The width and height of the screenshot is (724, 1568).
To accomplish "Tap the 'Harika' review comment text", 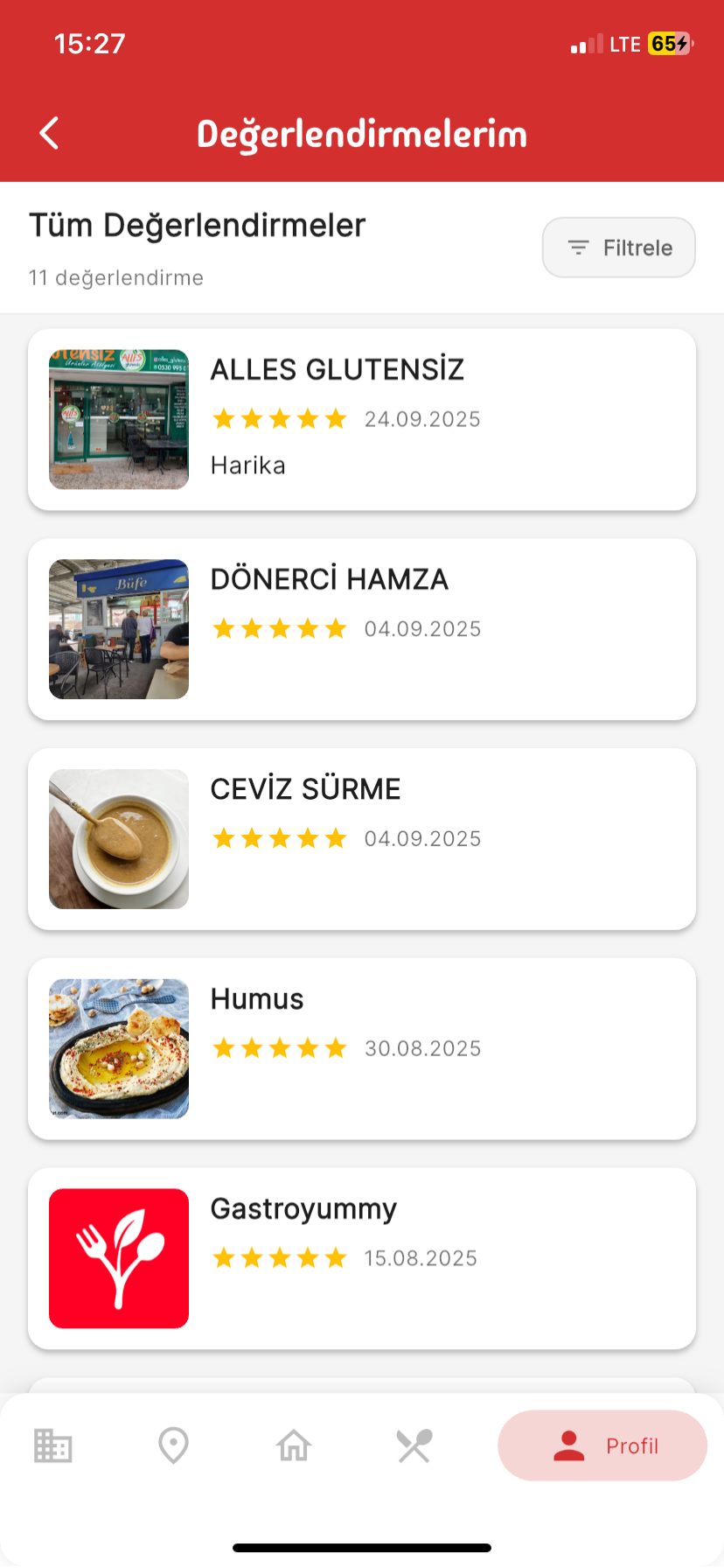I will point(247,465).
